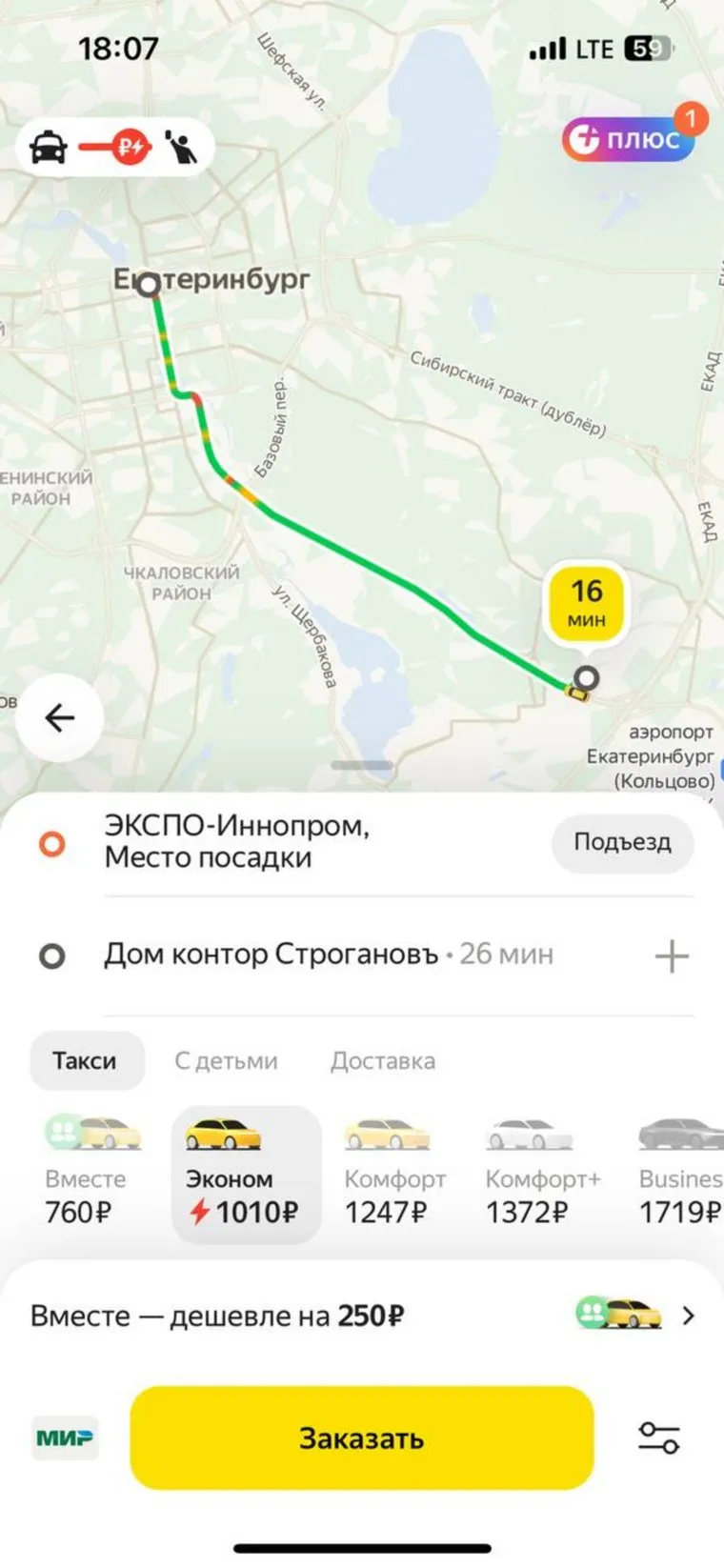
Task: Go back with the arrow button
Action: (x=59, y=717)
